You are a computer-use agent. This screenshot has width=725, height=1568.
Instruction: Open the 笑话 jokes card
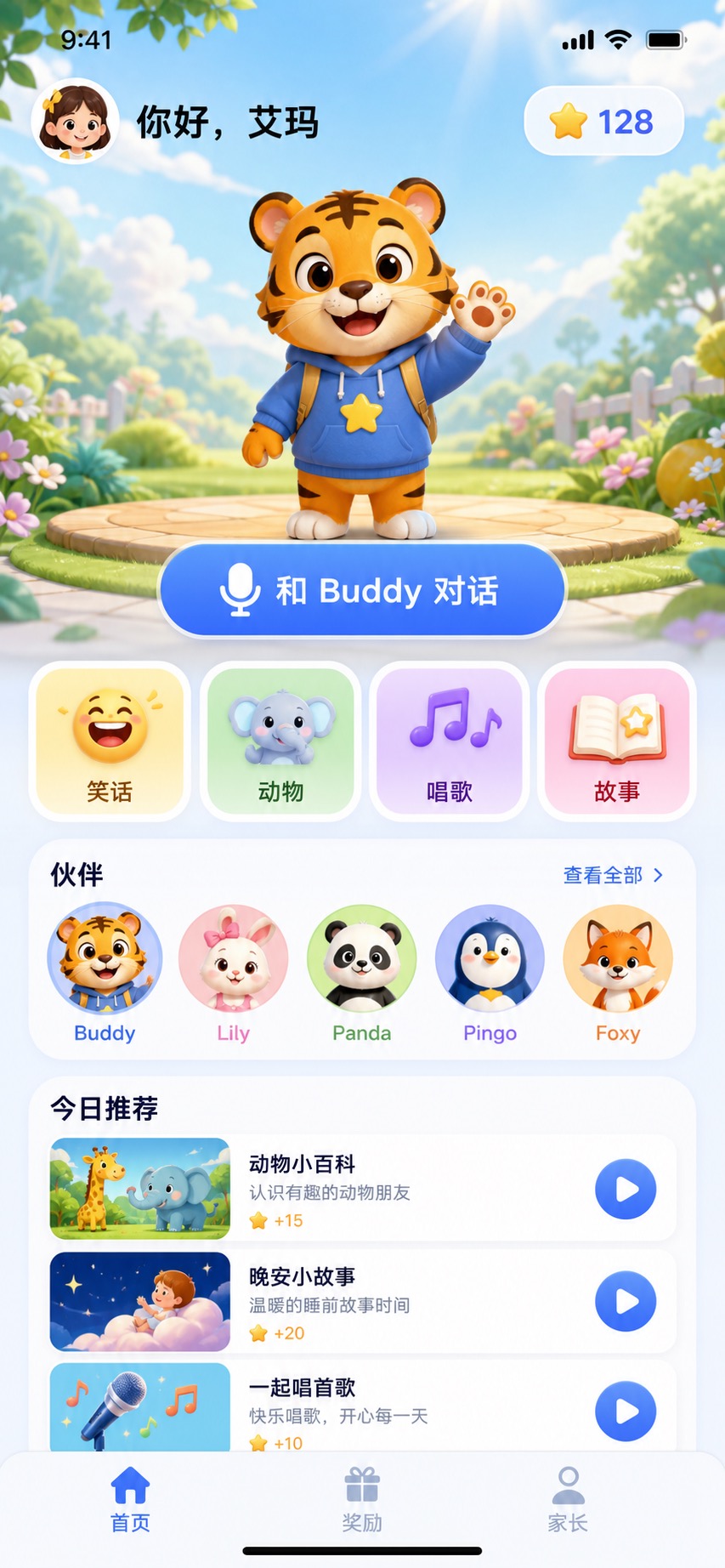[x=110, y=741]
